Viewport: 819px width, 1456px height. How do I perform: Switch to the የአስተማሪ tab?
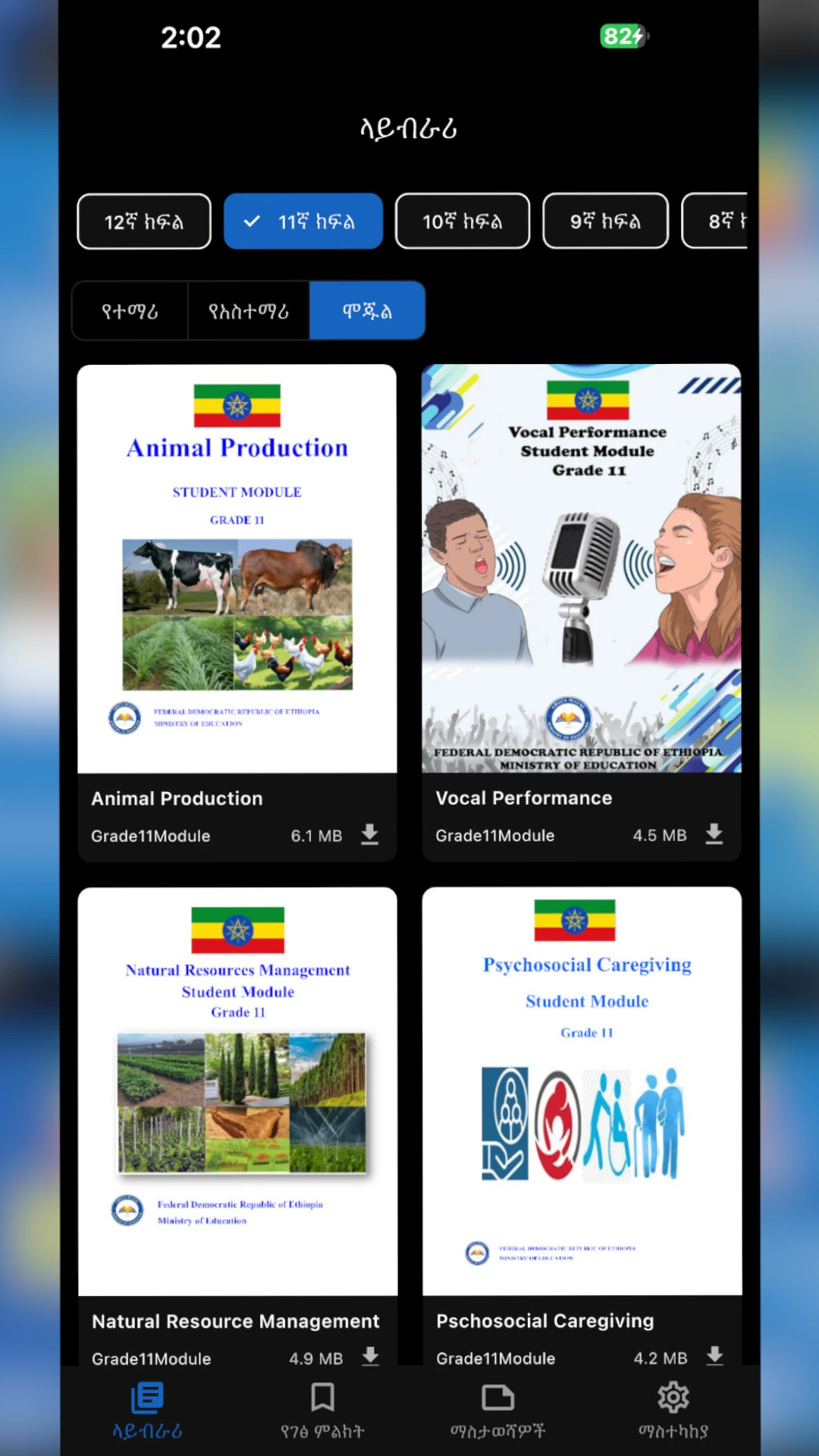coord(249,310)
